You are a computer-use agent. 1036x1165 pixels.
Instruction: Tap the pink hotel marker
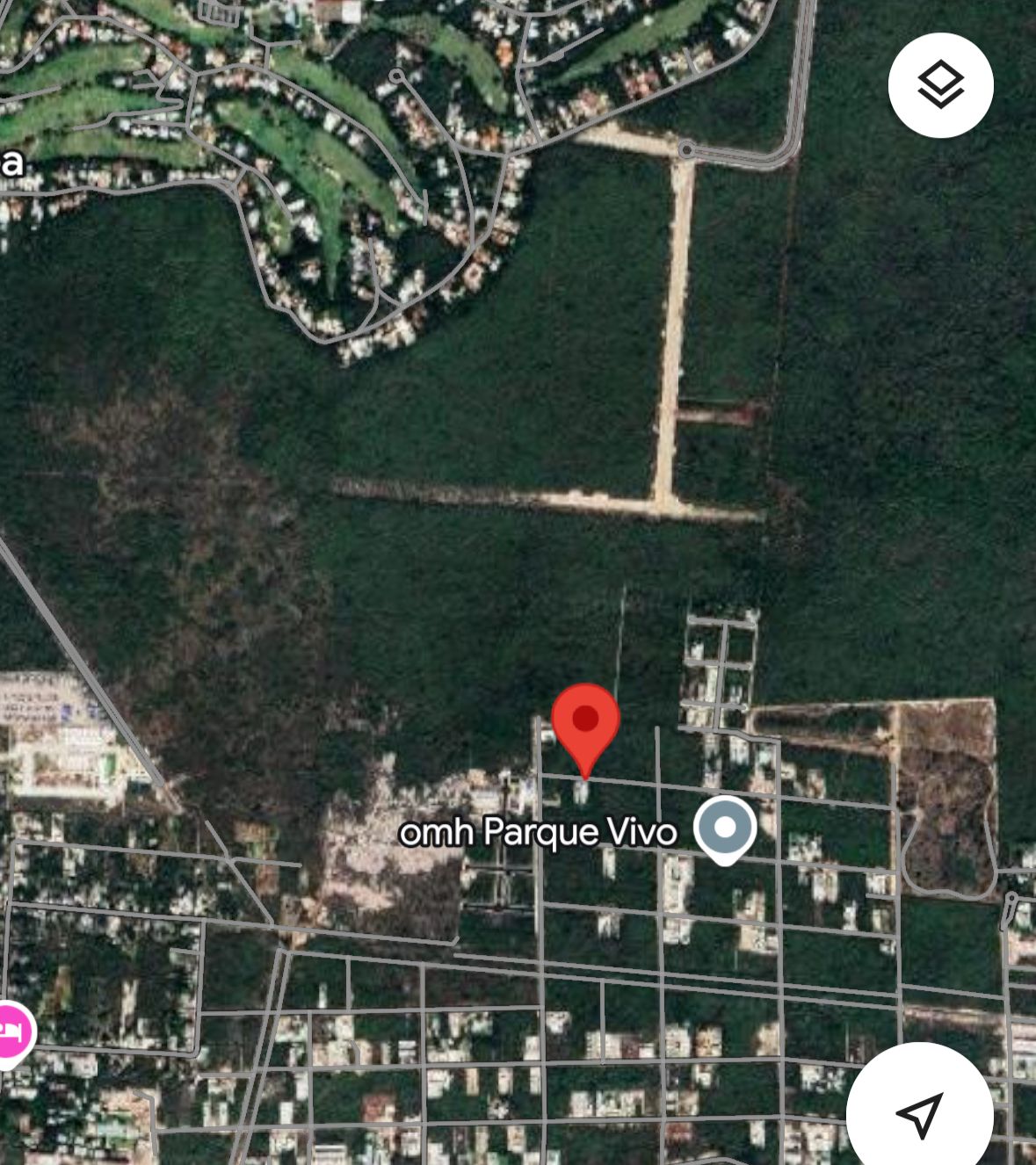(12, 1031)
